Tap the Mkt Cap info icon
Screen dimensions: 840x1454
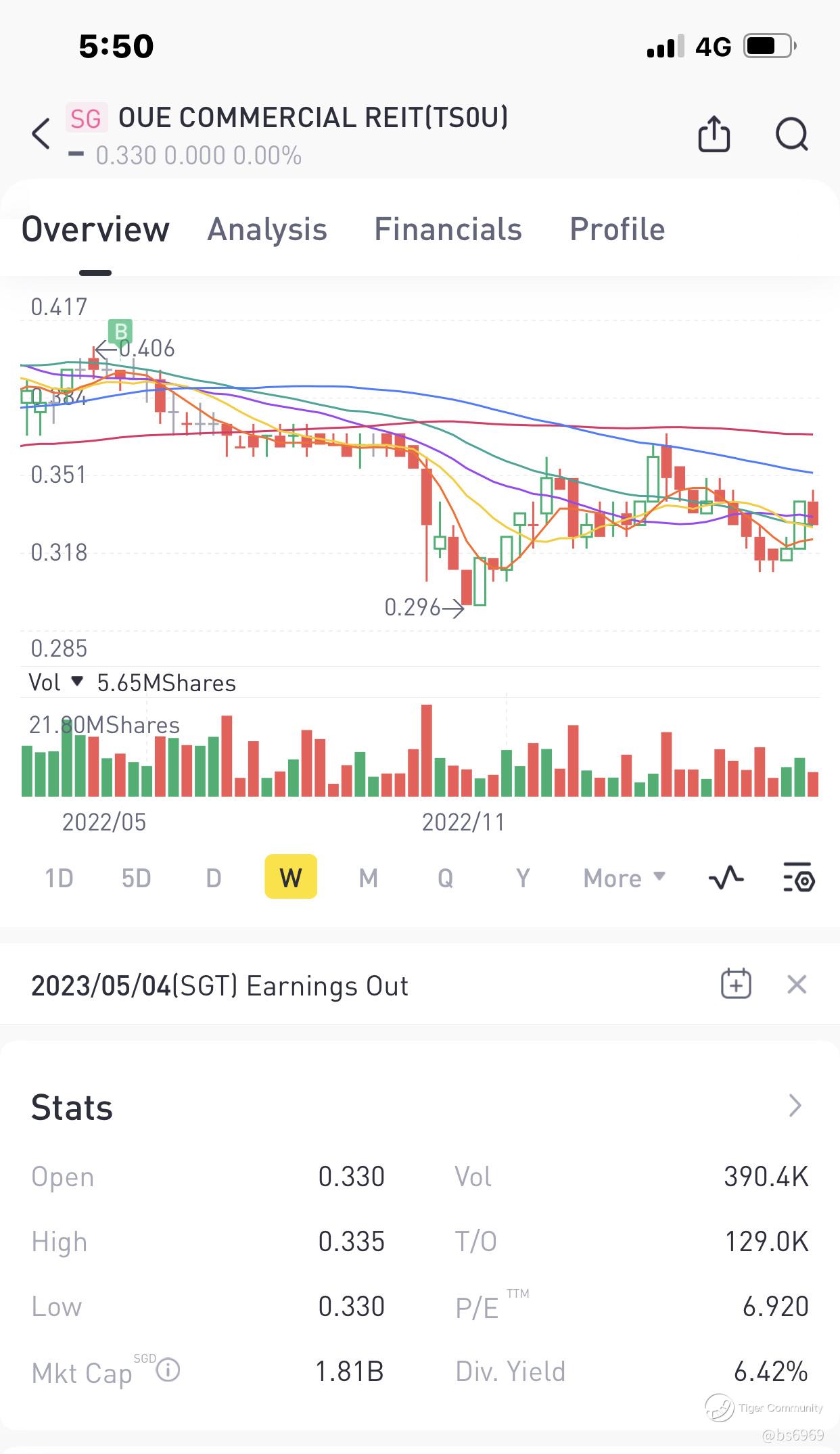click(168, 1371)
